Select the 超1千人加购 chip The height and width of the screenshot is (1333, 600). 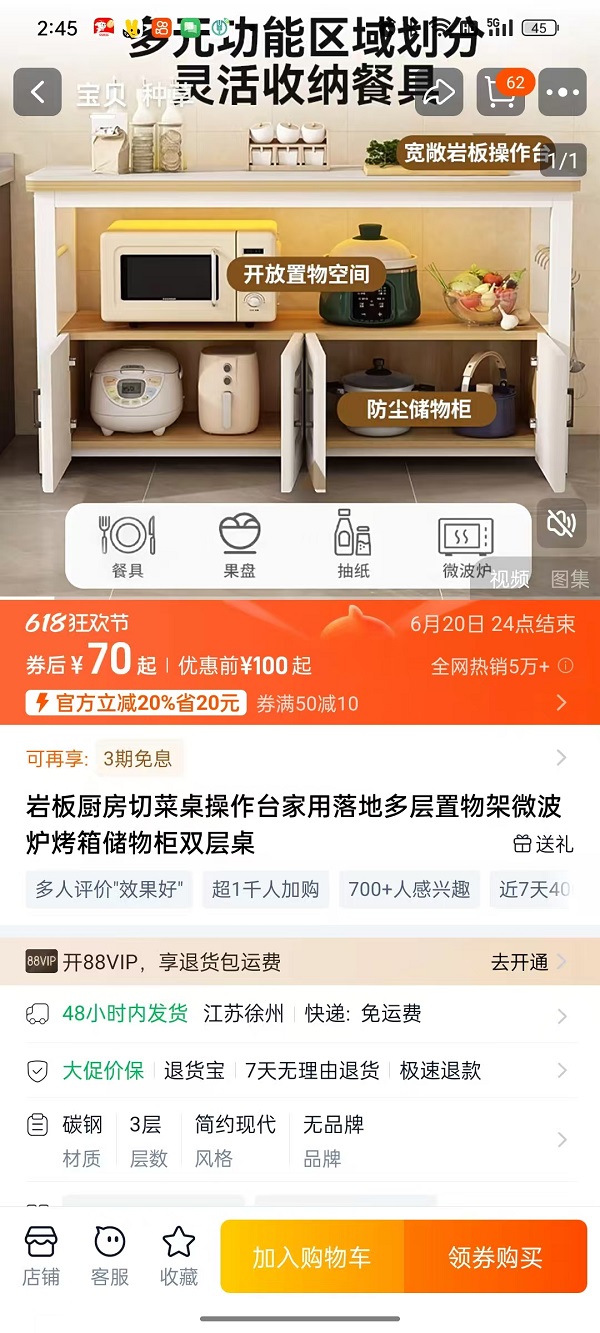(265, 889)
